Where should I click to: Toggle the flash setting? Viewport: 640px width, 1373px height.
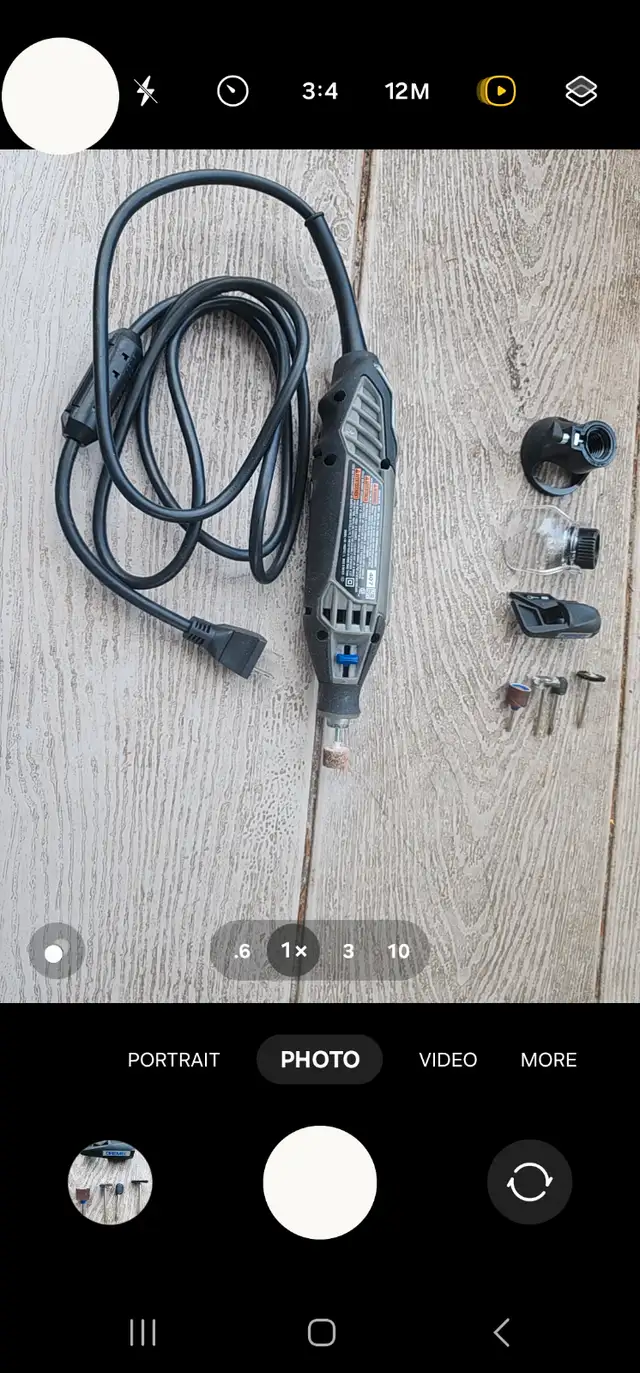(x=146, y=92)
